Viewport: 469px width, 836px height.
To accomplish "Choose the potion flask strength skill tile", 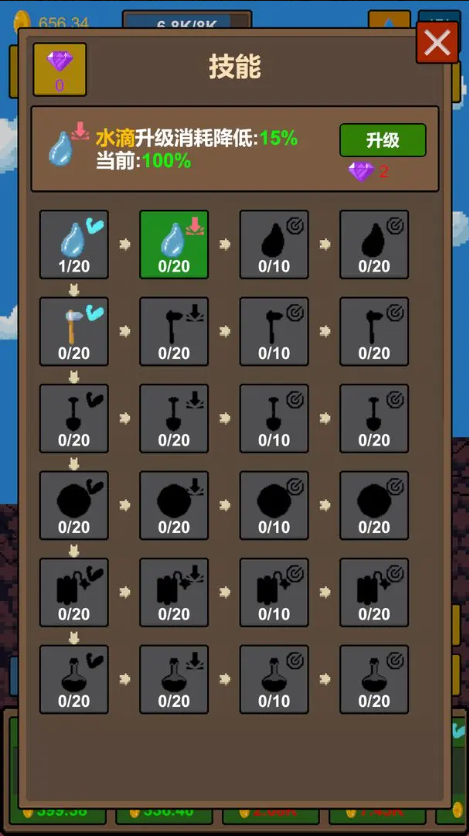I will [x=74, y=679].
